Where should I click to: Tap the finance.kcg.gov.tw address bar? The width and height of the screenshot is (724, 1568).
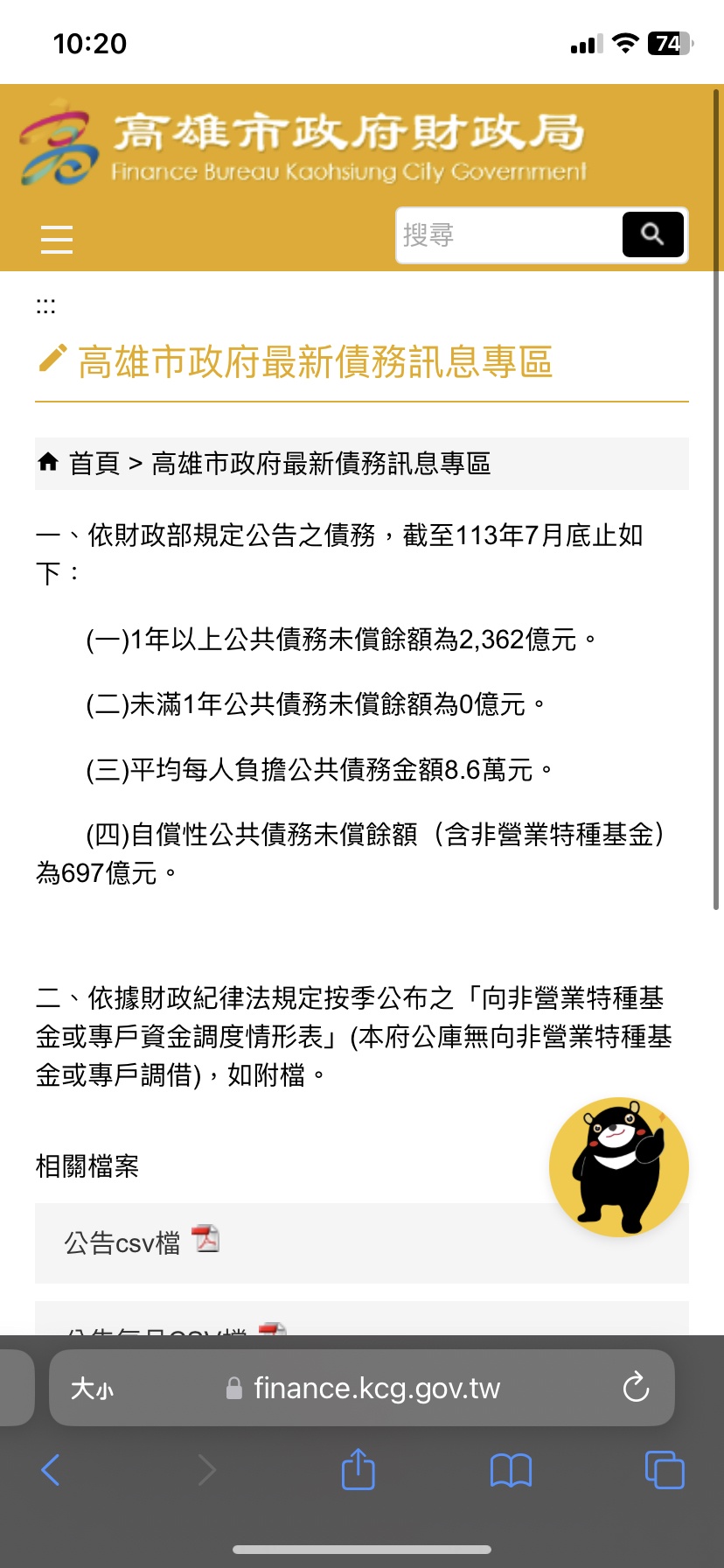[376, 1389]
